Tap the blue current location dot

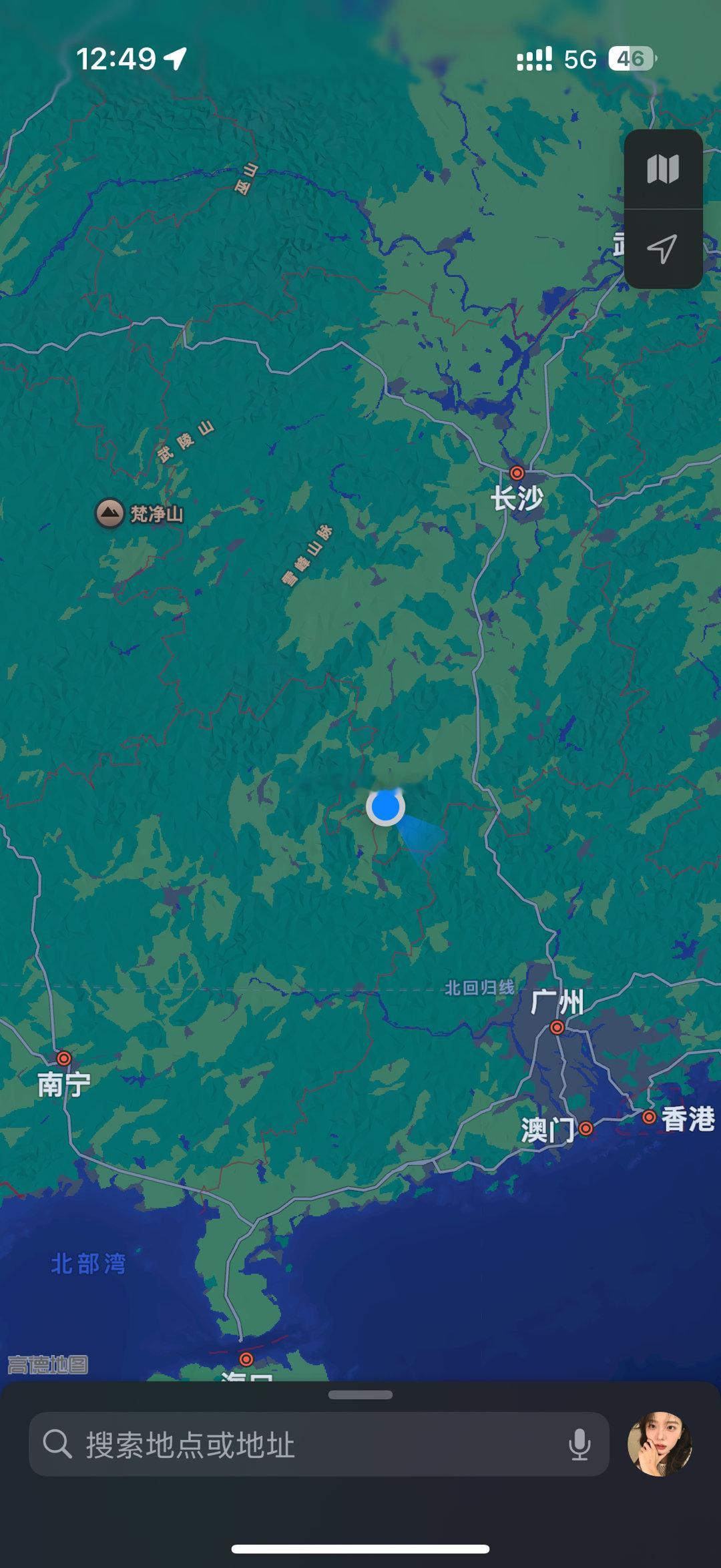[385, 808]
